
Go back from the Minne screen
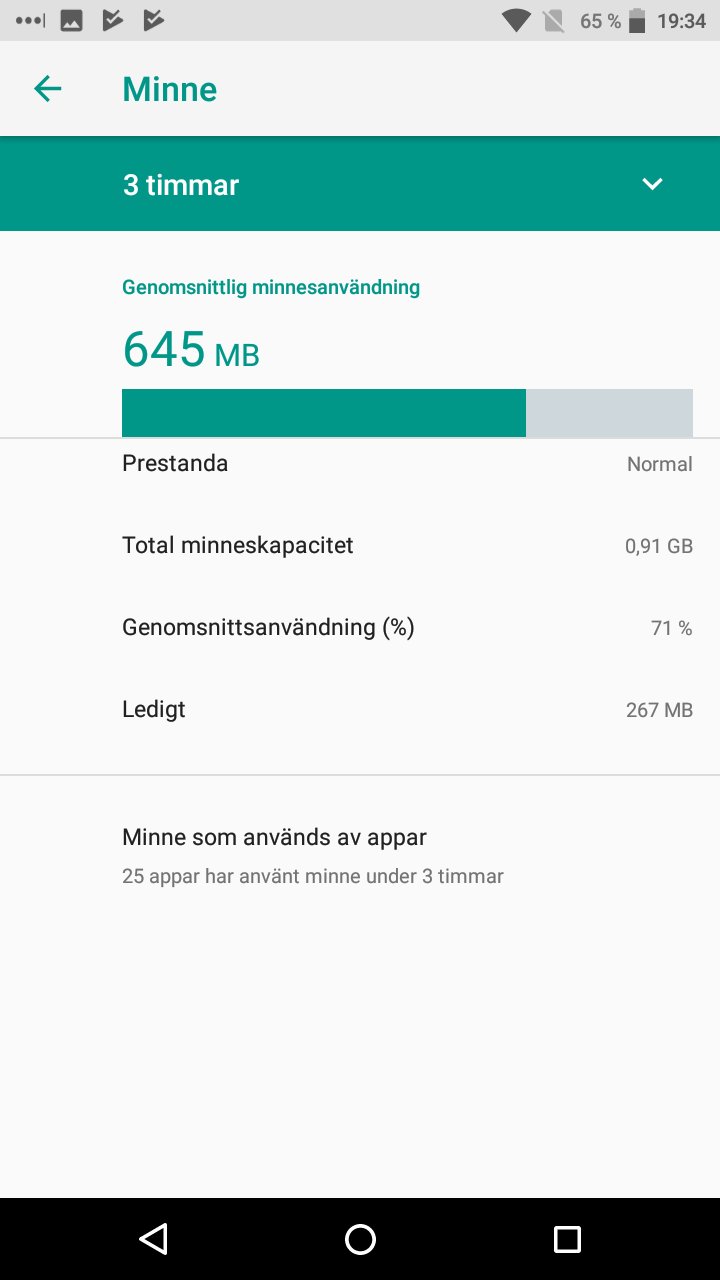click(x=48, y=89)
